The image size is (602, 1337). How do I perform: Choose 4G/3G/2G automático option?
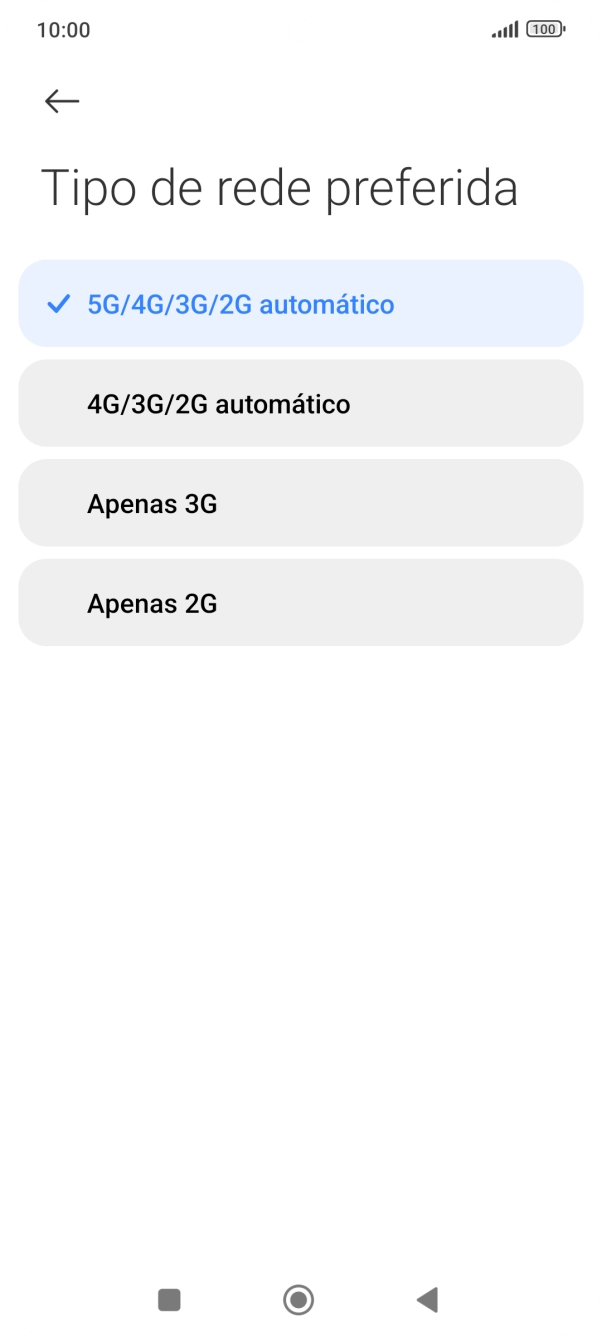300,404
